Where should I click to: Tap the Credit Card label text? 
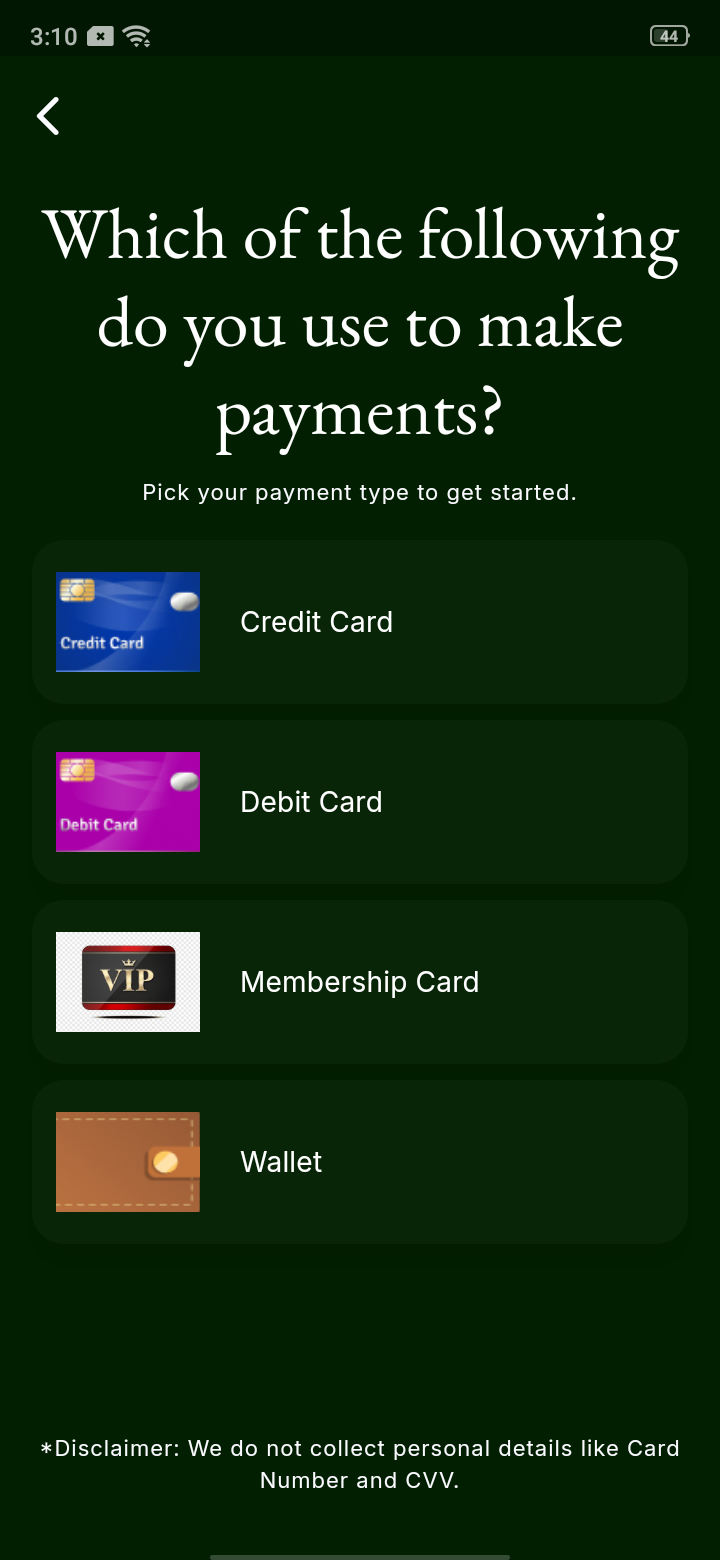coord(316,621)
